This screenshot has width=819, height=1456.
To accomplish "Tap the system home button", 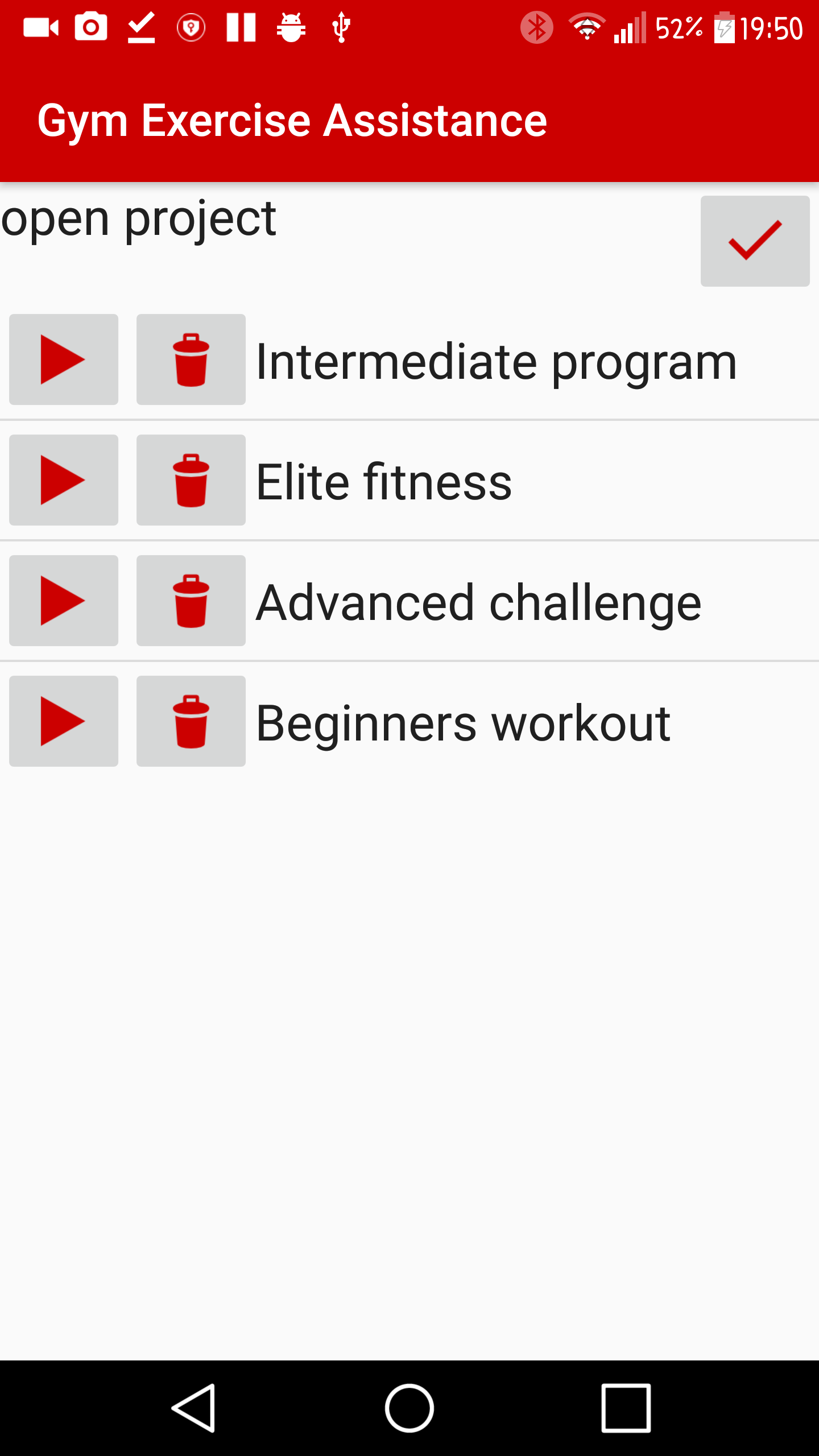I will pos(409,1408).
